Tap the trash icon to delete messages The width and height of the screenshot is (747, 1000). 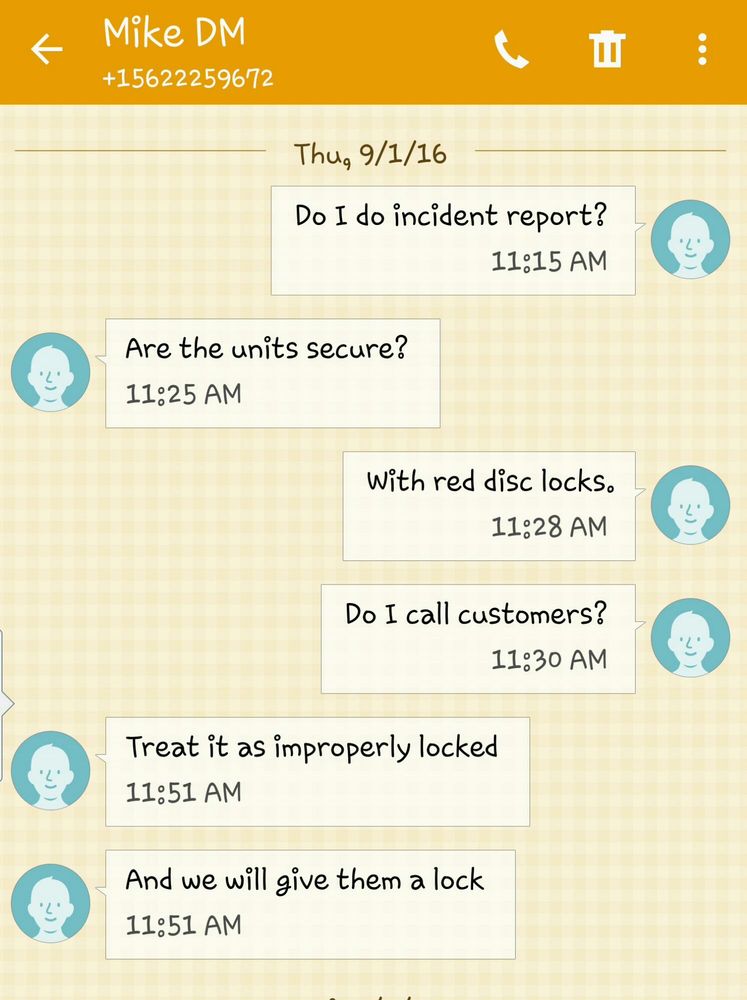click(607, 48)
